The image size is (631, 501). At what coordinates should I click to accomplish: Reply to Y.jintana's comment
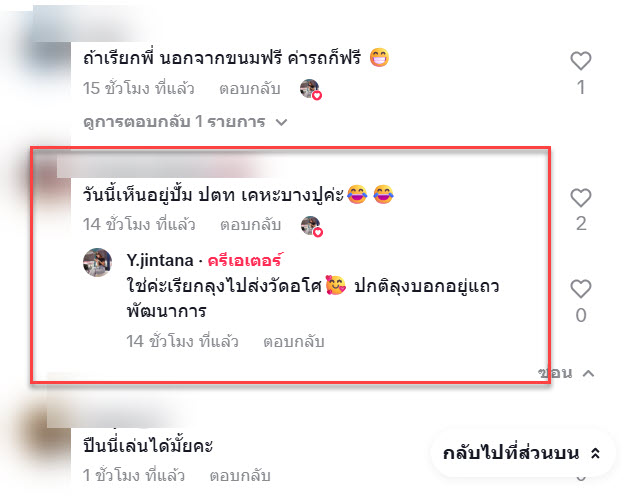click(x=292, y=342)
